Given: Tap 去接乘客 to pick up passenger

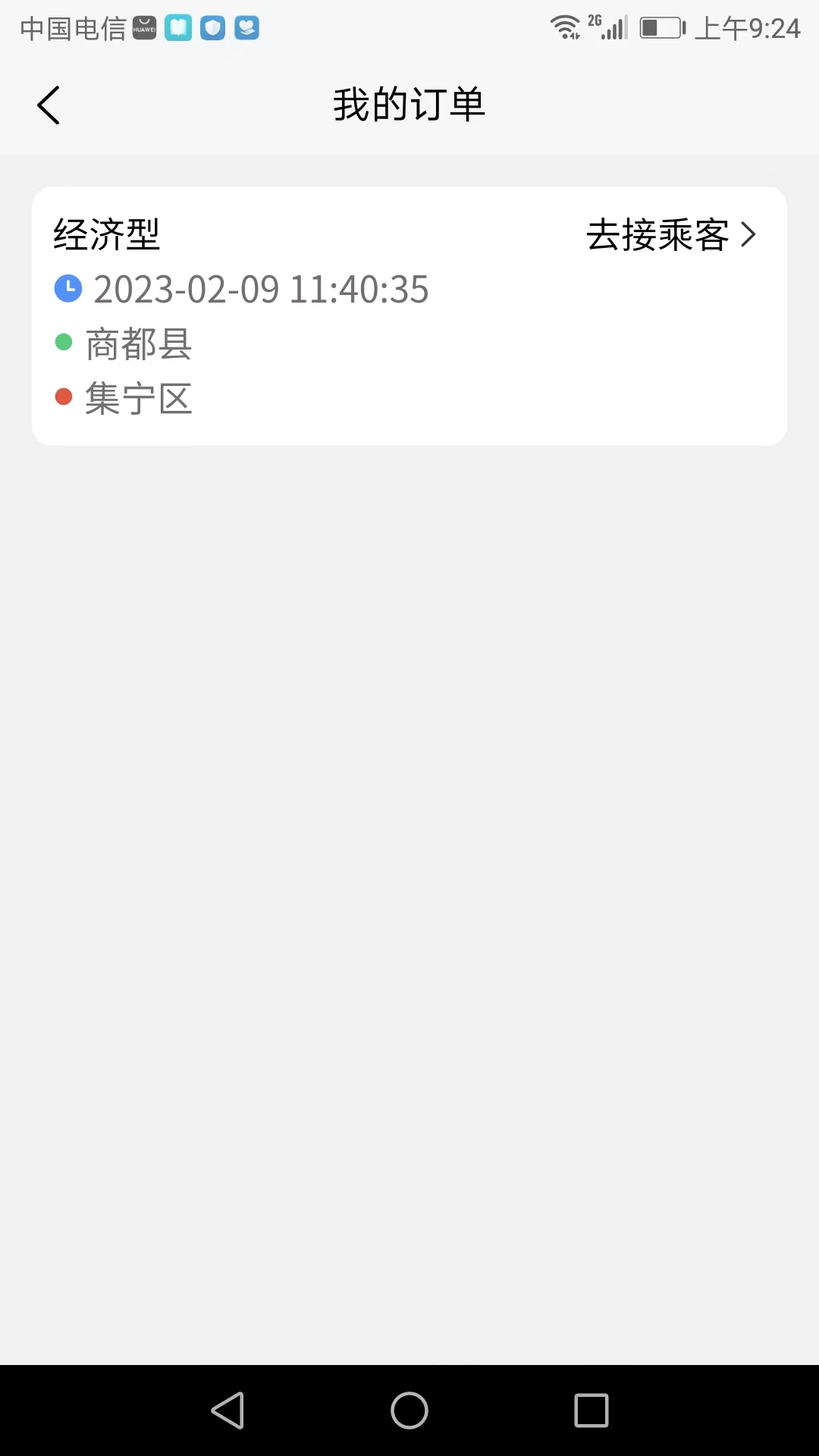Looking at the screenshot, I should point(659,235).
